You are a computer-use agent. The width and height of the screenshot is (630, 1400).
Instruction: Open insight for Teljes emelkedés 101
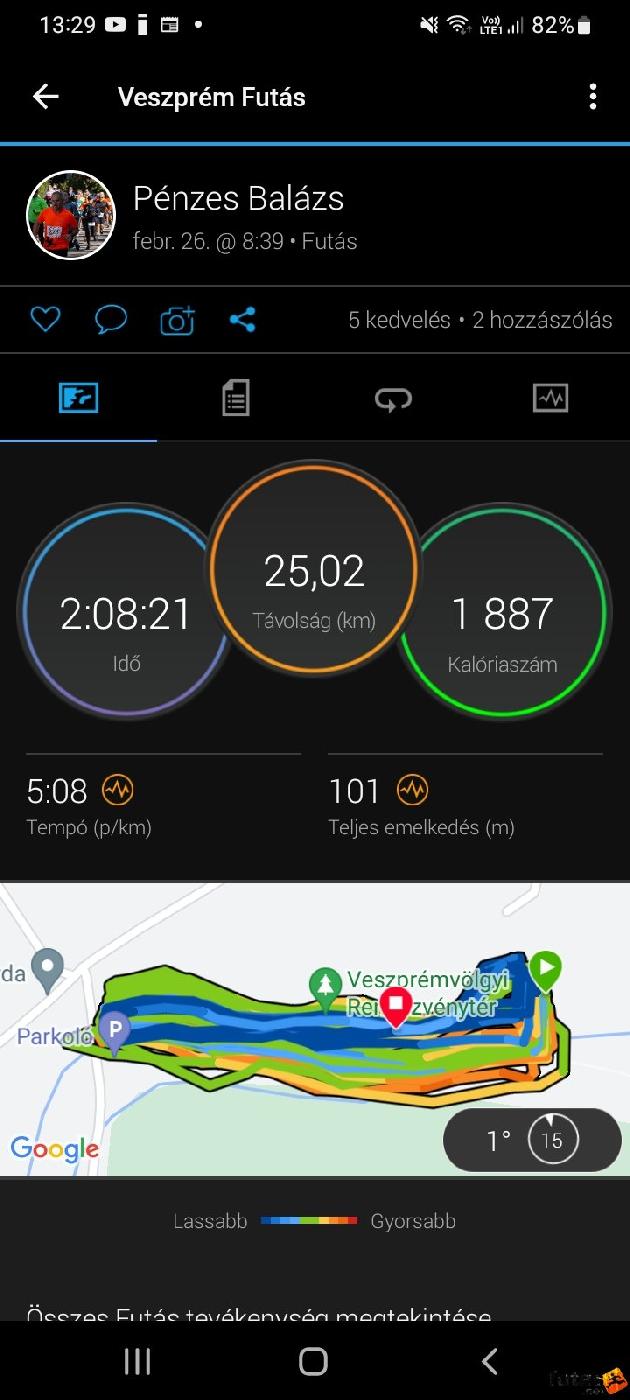[412, 791]
